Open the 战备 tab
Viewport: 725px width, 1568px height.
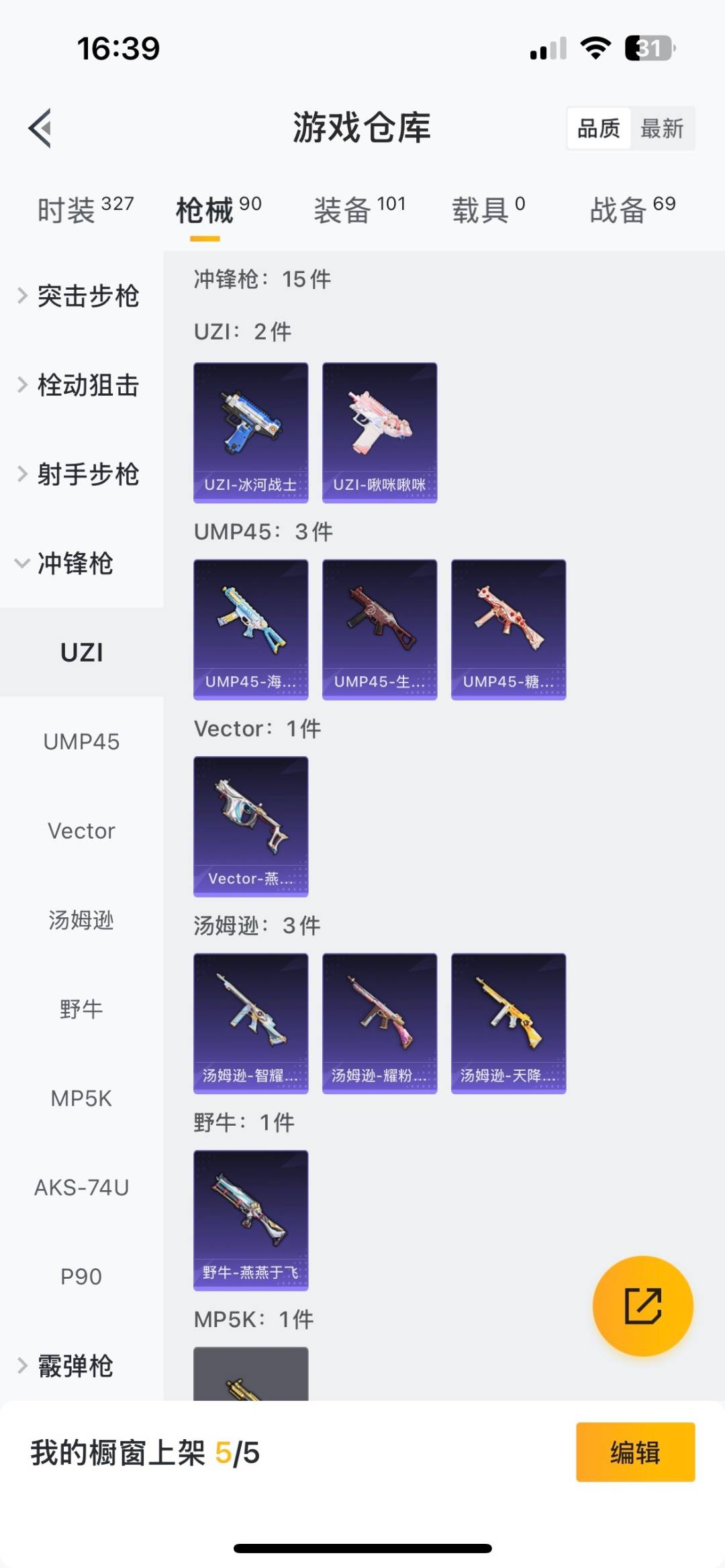[632, 210]
